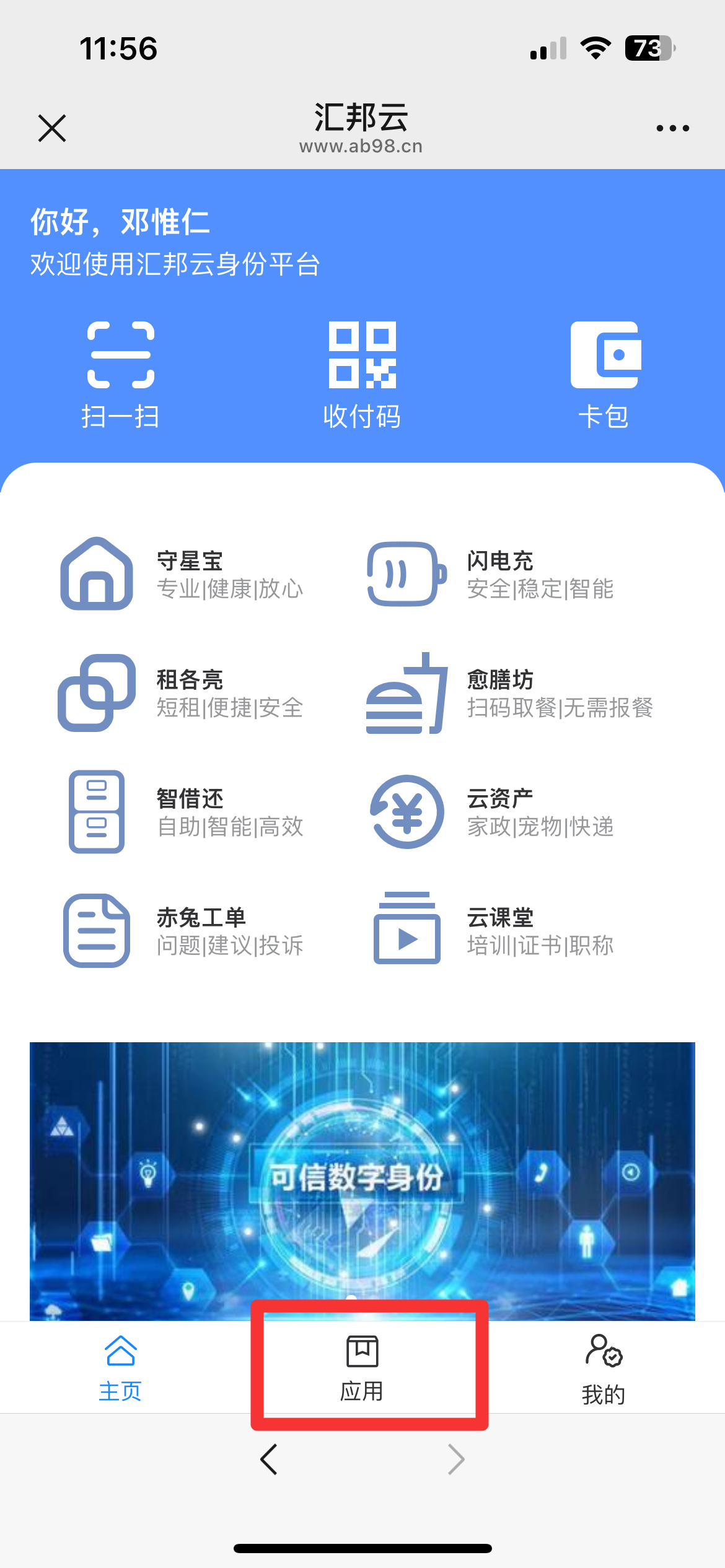Switch to the 我的 tab
The image size is (725, 1568).
click(604, 1369)
